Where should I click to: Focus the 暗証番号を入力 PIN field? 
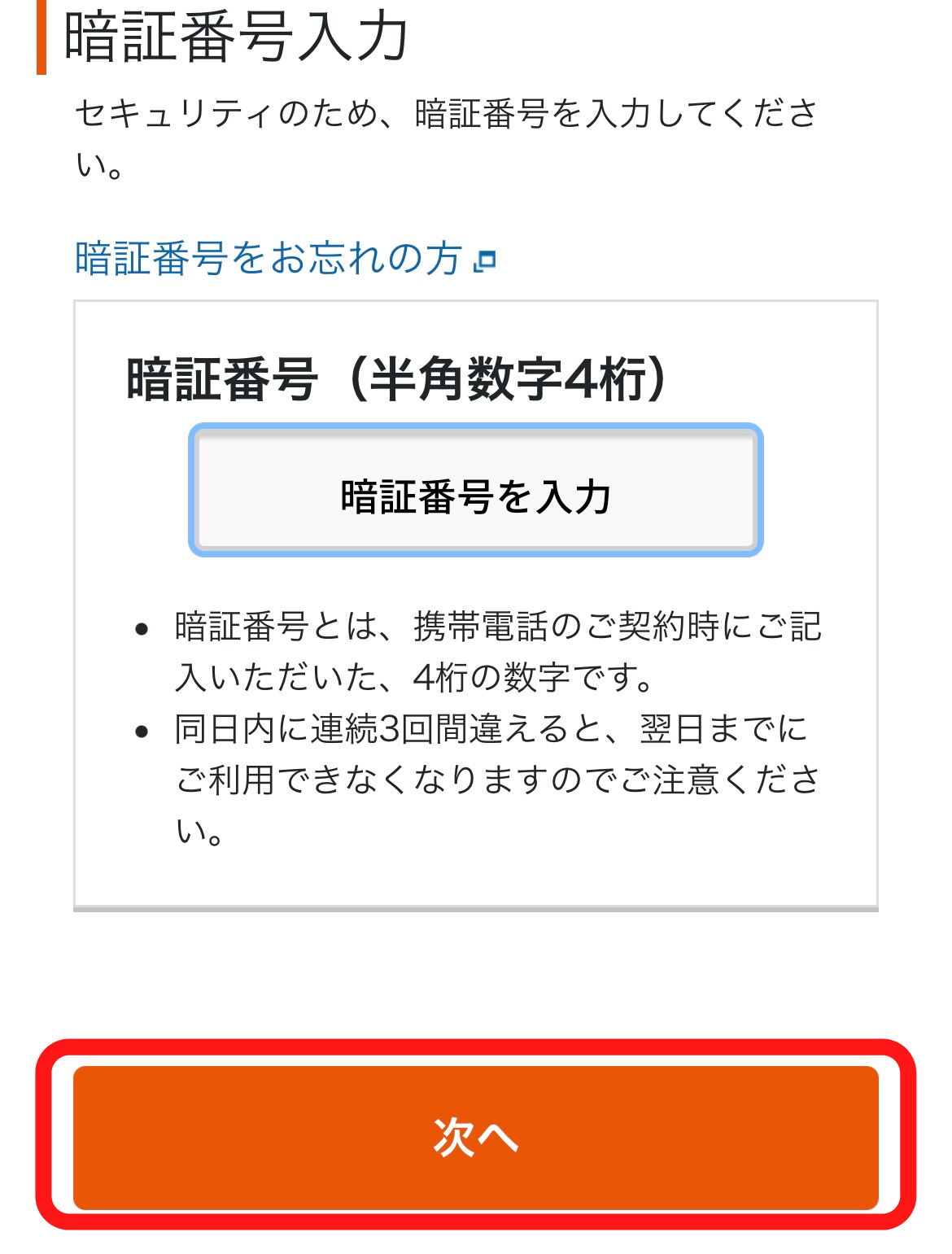tap(476, 491)
